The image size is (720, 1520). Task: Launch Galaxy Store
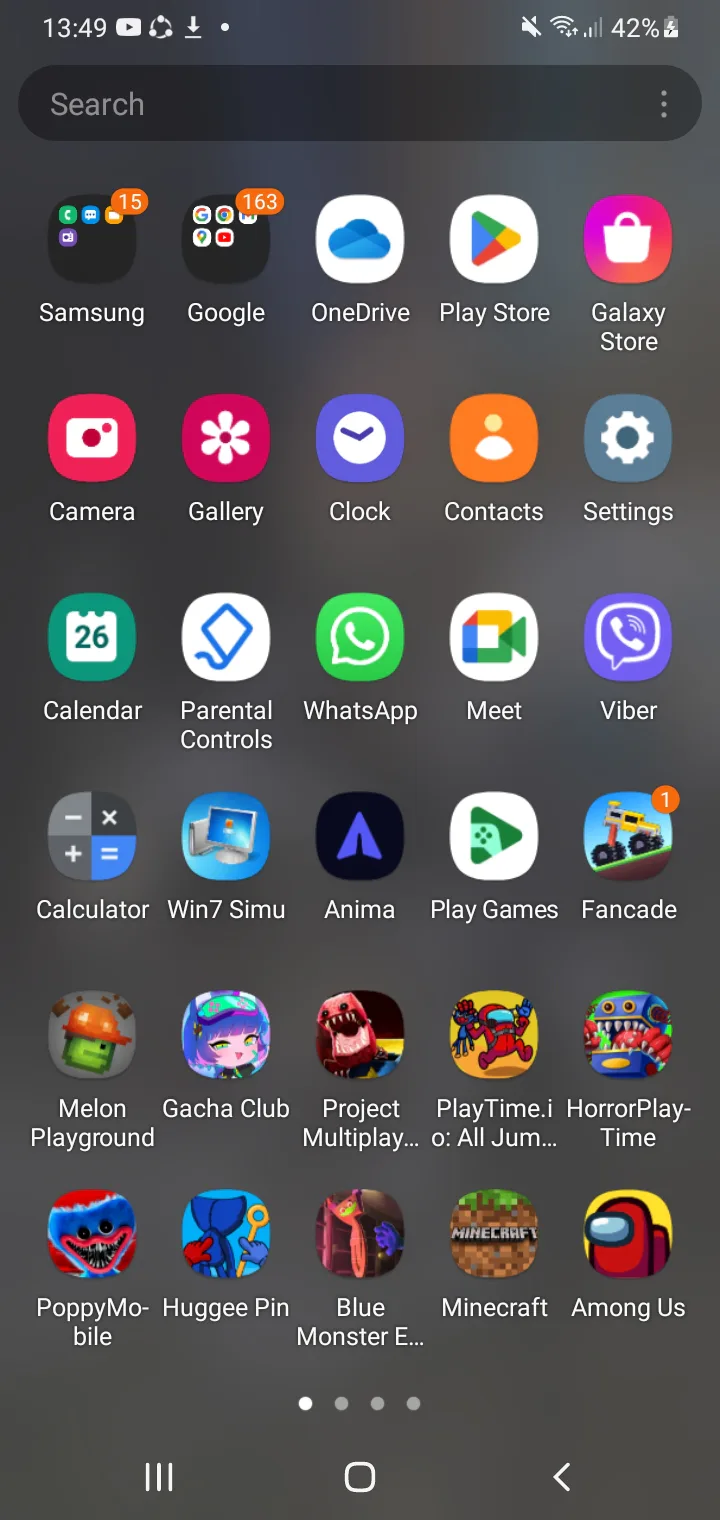(x=628, y=240)
